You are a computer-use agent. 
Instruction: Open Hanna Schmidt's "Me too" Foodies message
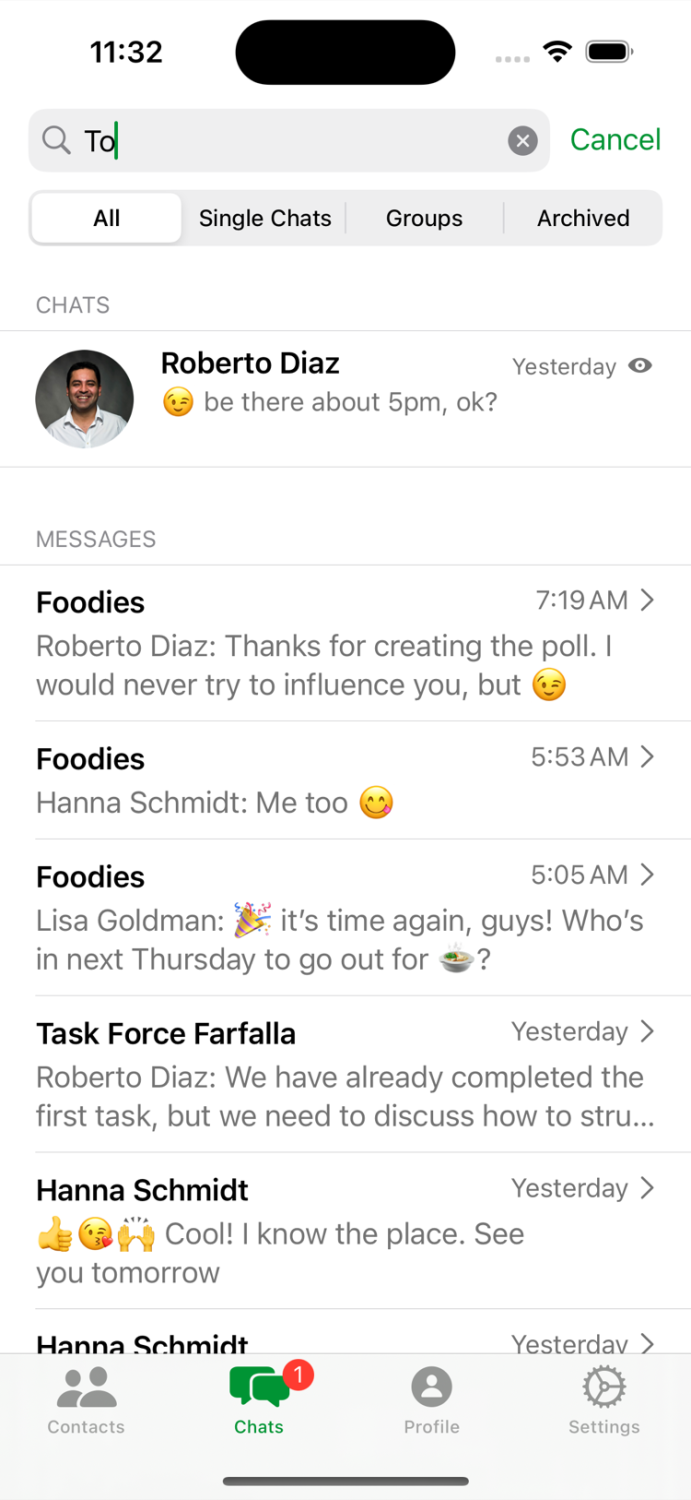point(345,780)
